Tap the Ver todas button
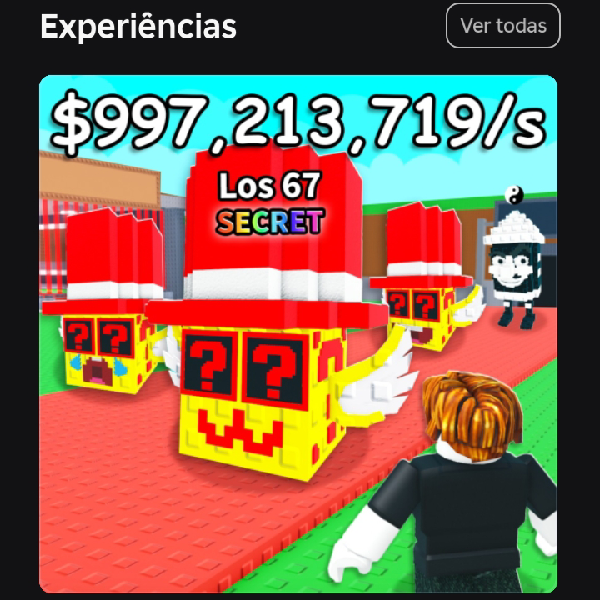Viewport: 600px width, 600px height. 503,26
